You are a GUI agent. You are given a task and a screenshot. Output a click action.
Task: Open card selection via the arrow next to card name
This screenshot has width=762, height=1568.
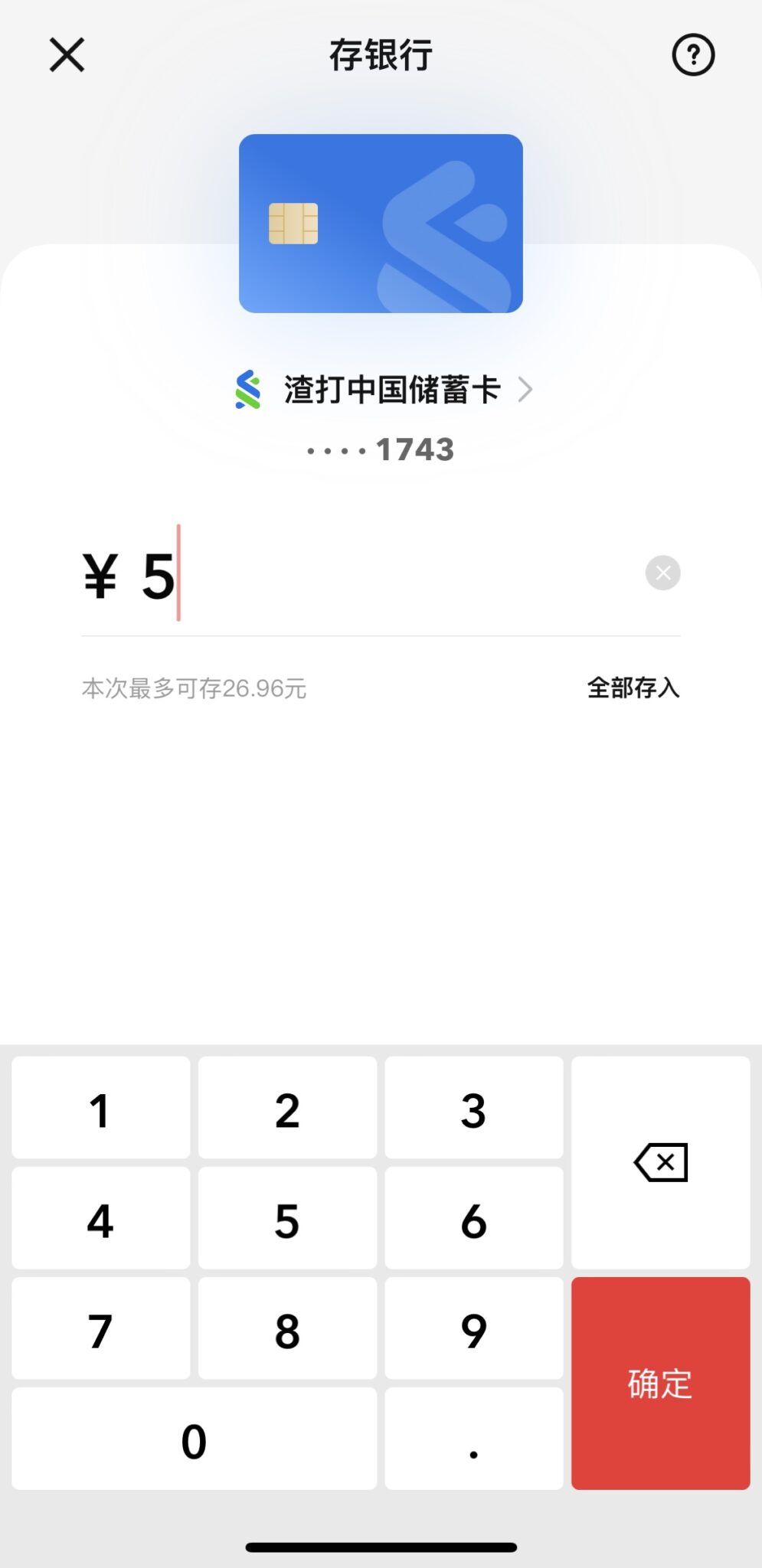coord(526,389)
